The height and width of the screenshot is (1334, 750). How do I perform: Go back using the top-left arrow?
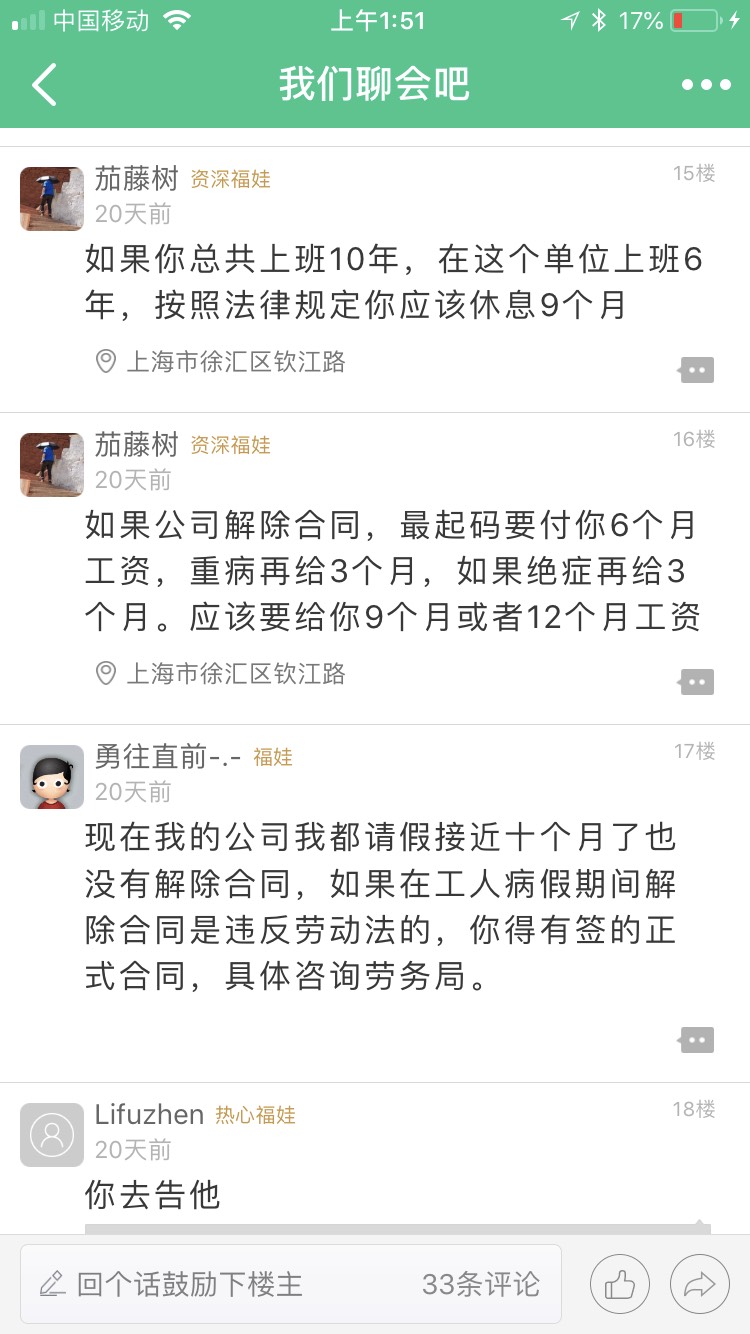click(44, 85)
